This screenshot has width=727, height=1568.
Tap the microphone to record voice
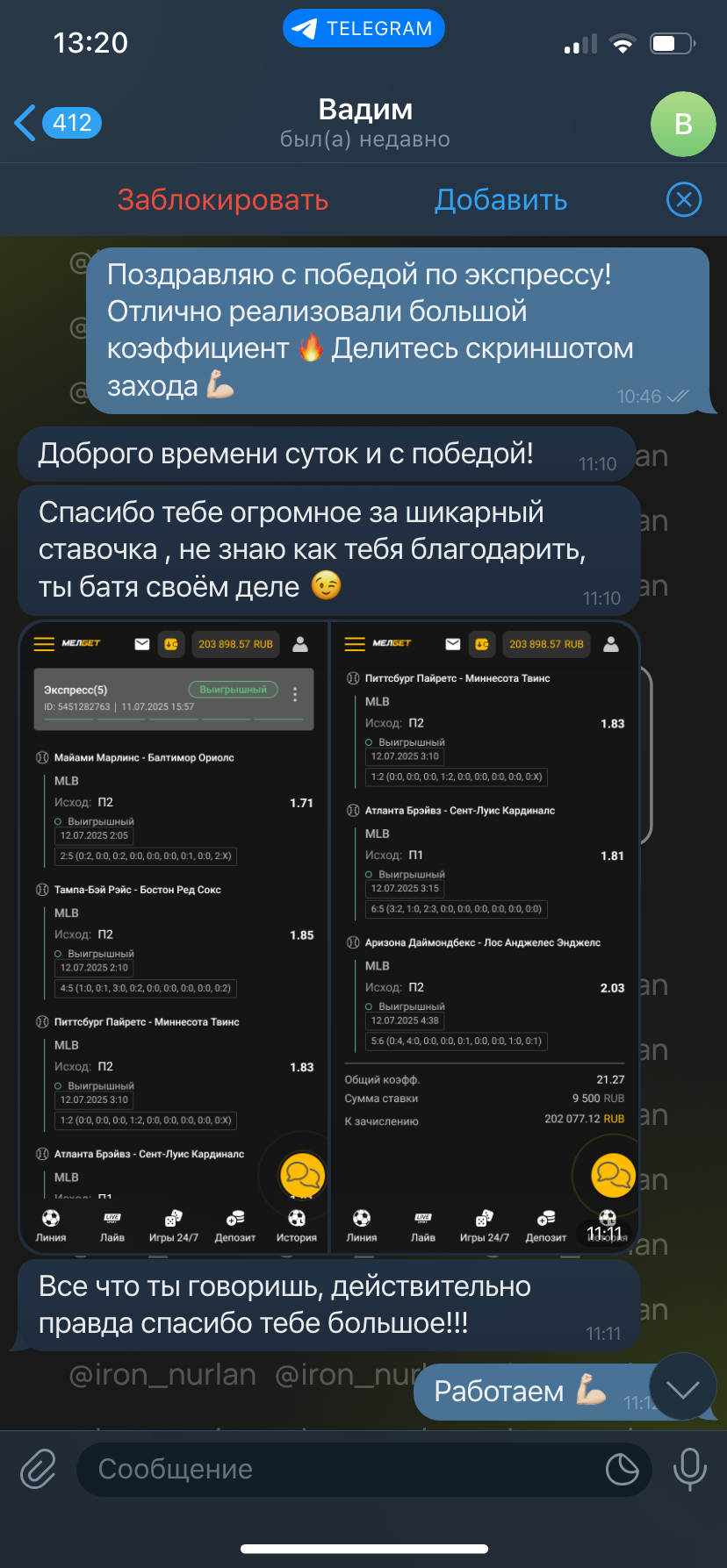tap(689, 1469)
